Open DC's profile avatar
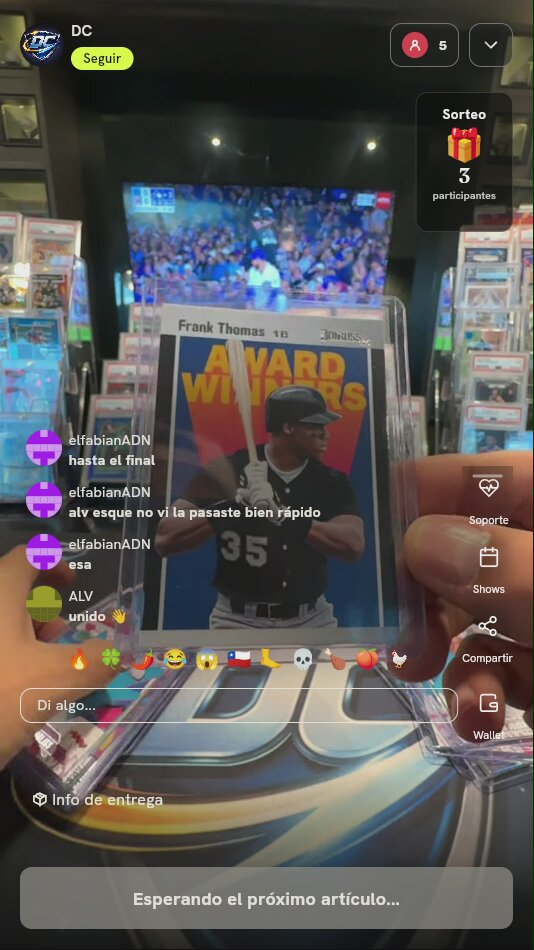The image size is (534, 950). click(x=41, y=45)
